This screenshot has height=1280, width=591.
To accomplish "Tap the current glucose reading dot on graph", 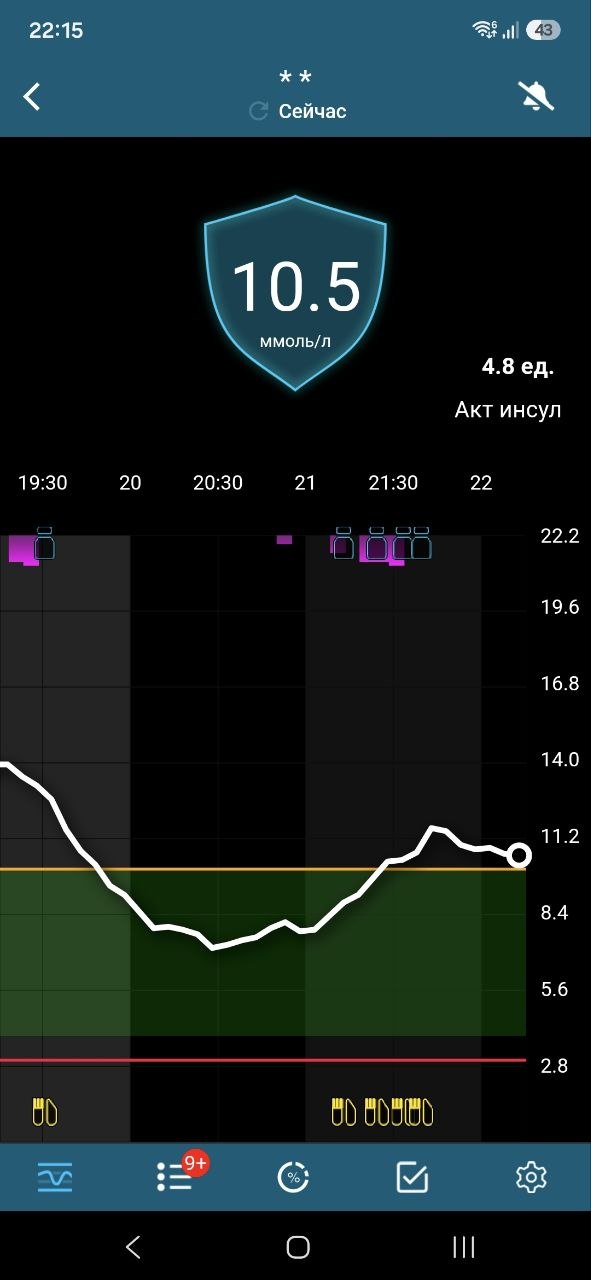I will (519, 855).
